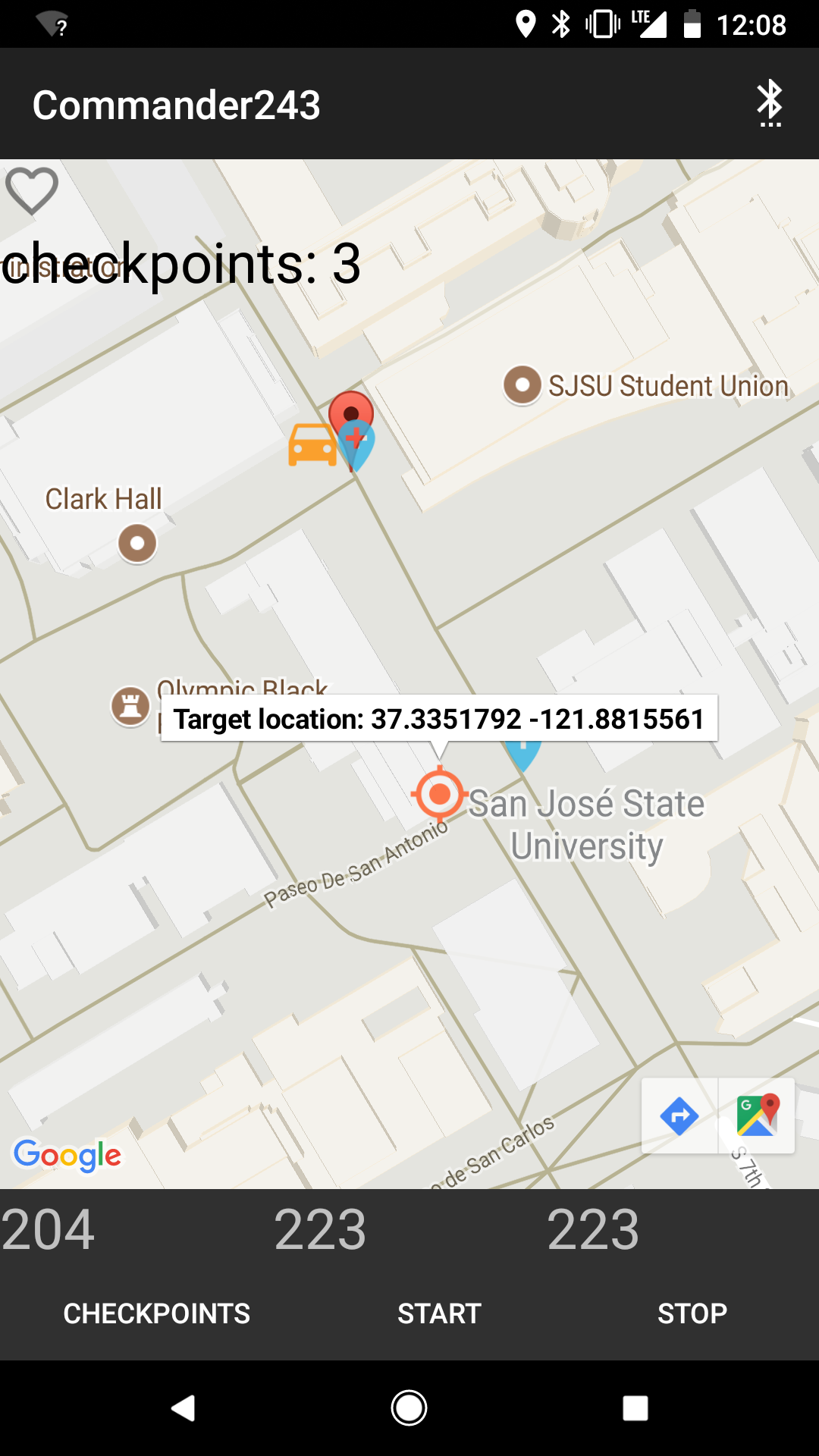Tap the orange car marker
819x1456 pixels.
pos(312,444)
